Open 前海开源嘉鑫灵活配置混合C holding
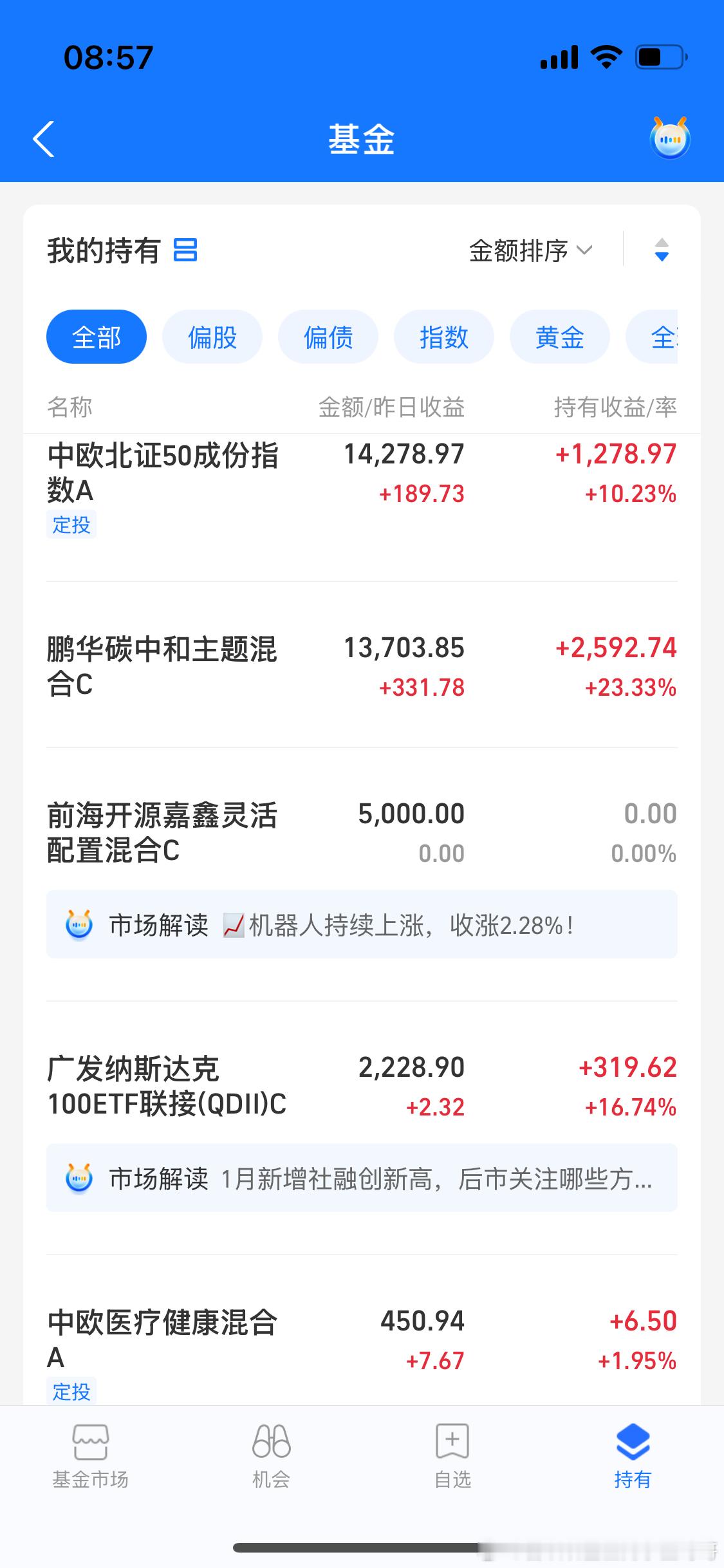 tap(362, 833)
